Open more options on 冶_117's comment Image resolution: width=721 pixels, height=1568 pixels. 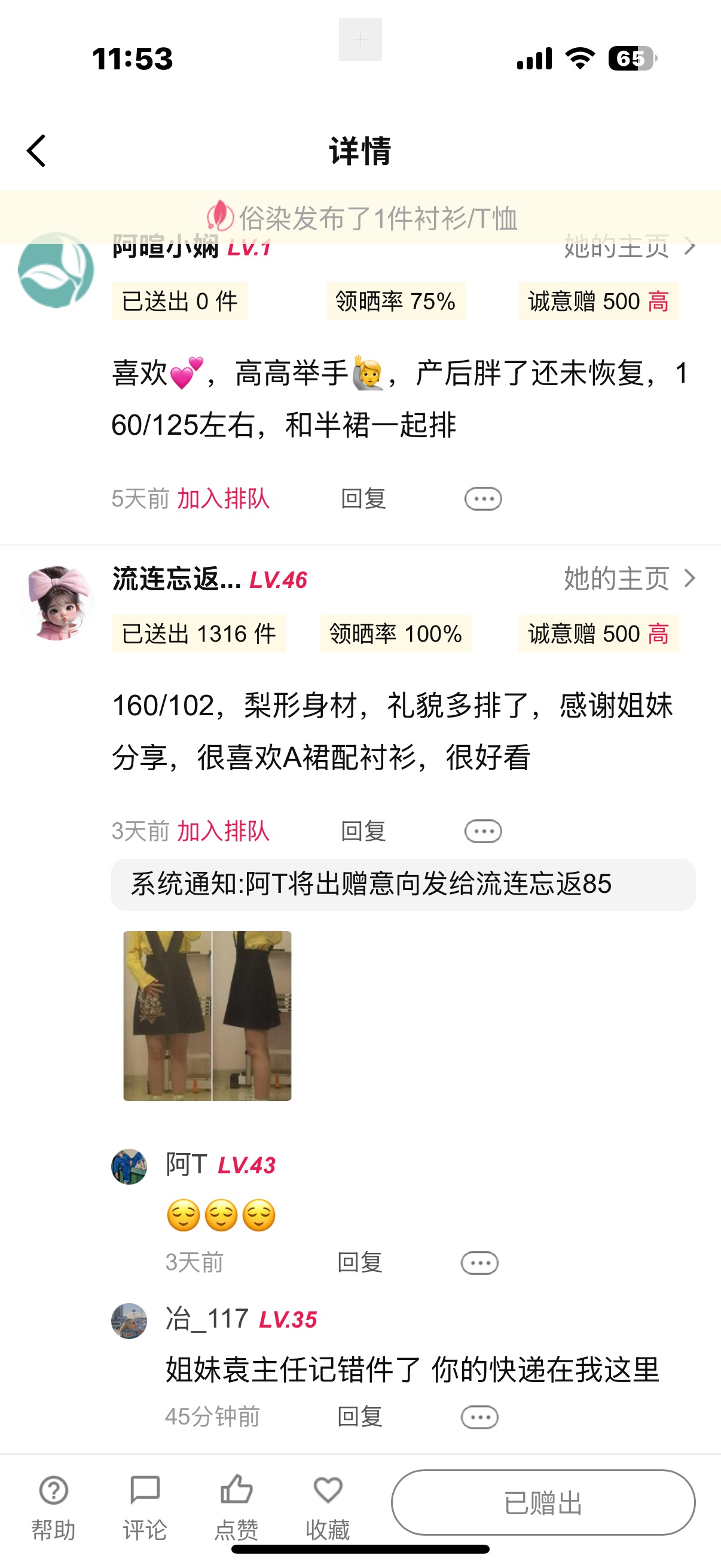tap(479, 1417)
